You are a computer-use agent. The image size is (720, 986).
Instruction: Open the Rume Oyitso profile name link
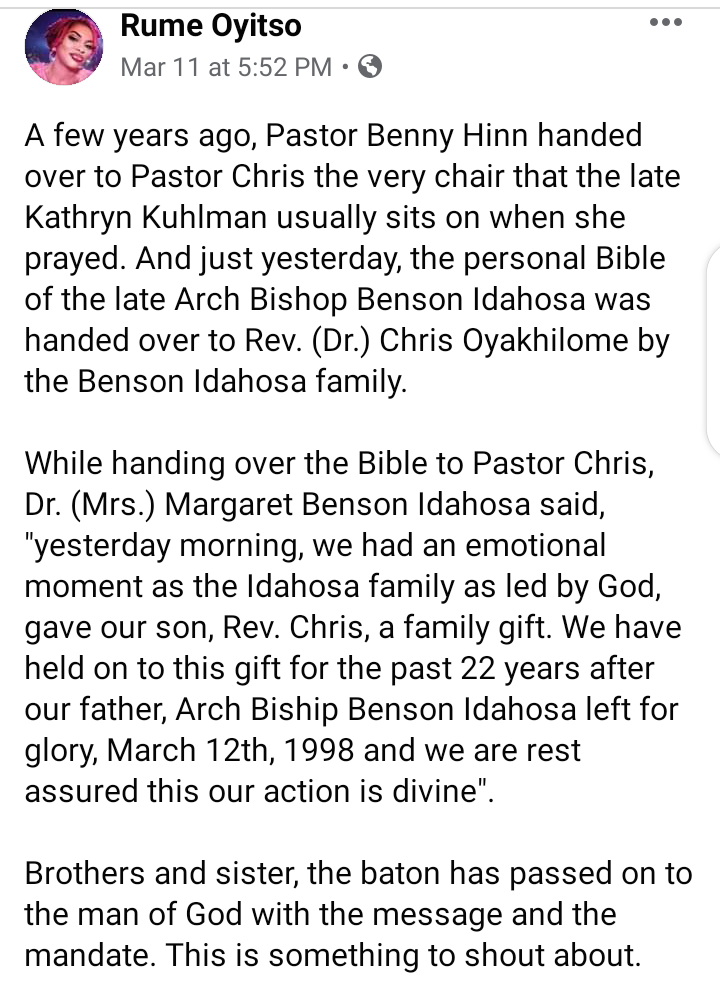[210, 26]
